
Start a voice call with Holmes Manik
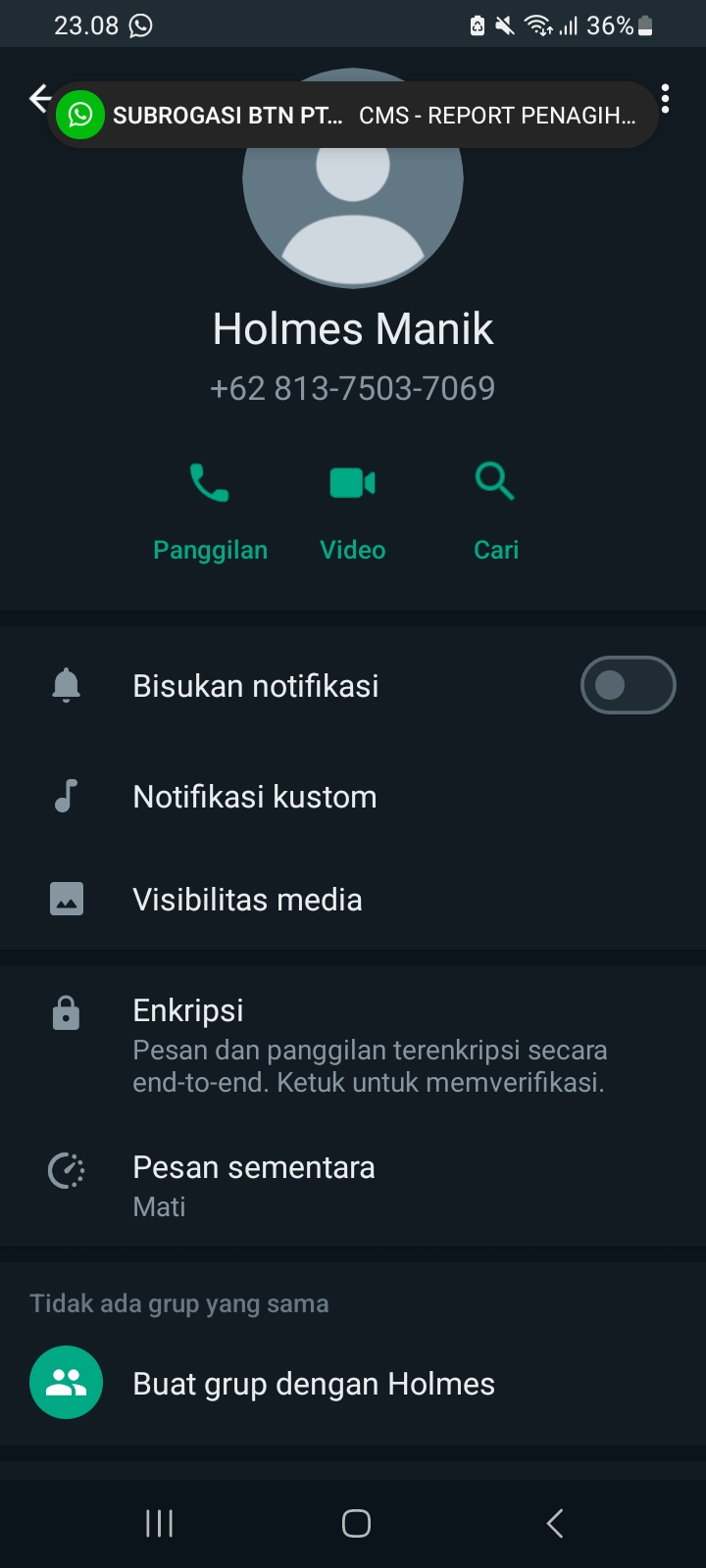click(x=210, y=482)
